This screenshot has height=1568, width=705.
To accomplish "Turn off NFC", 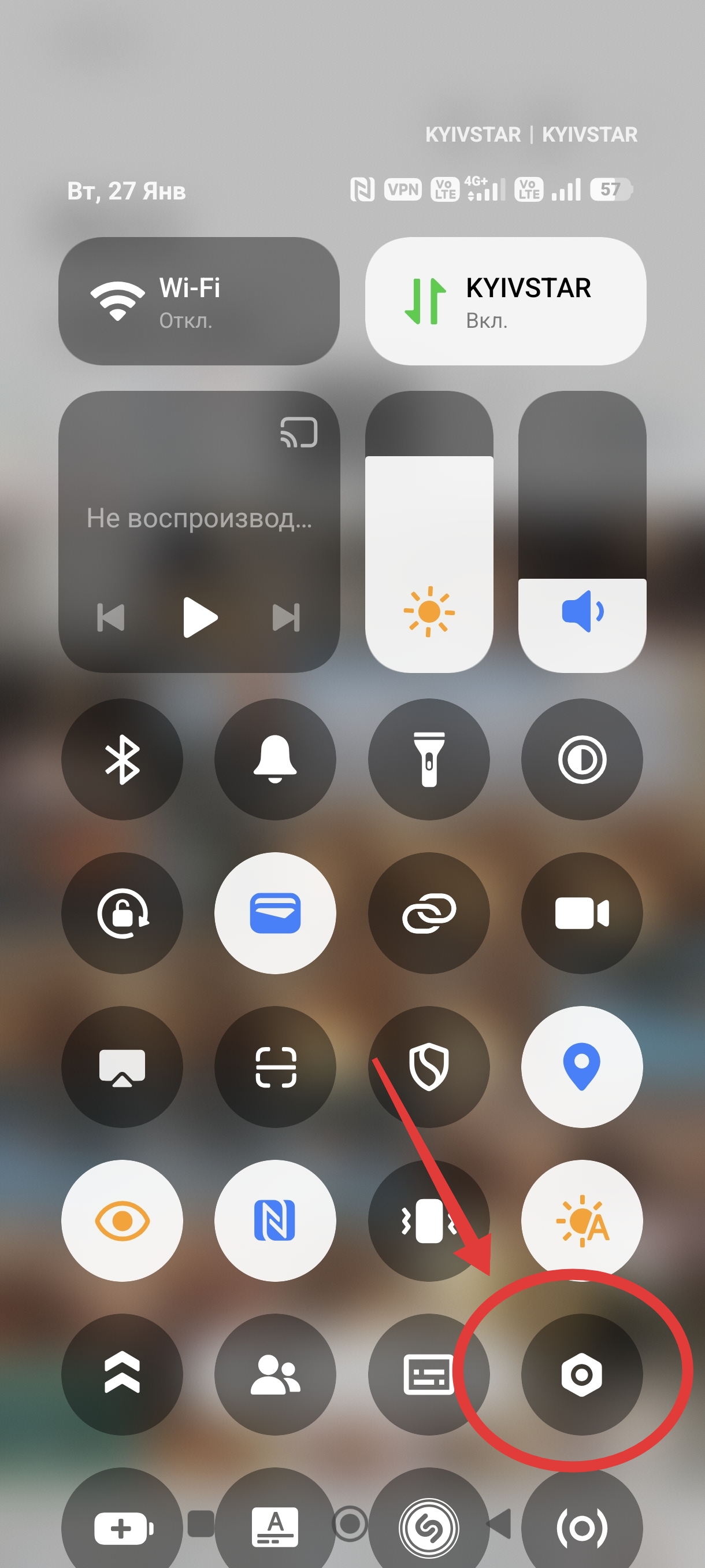I will pos(275,1221).
